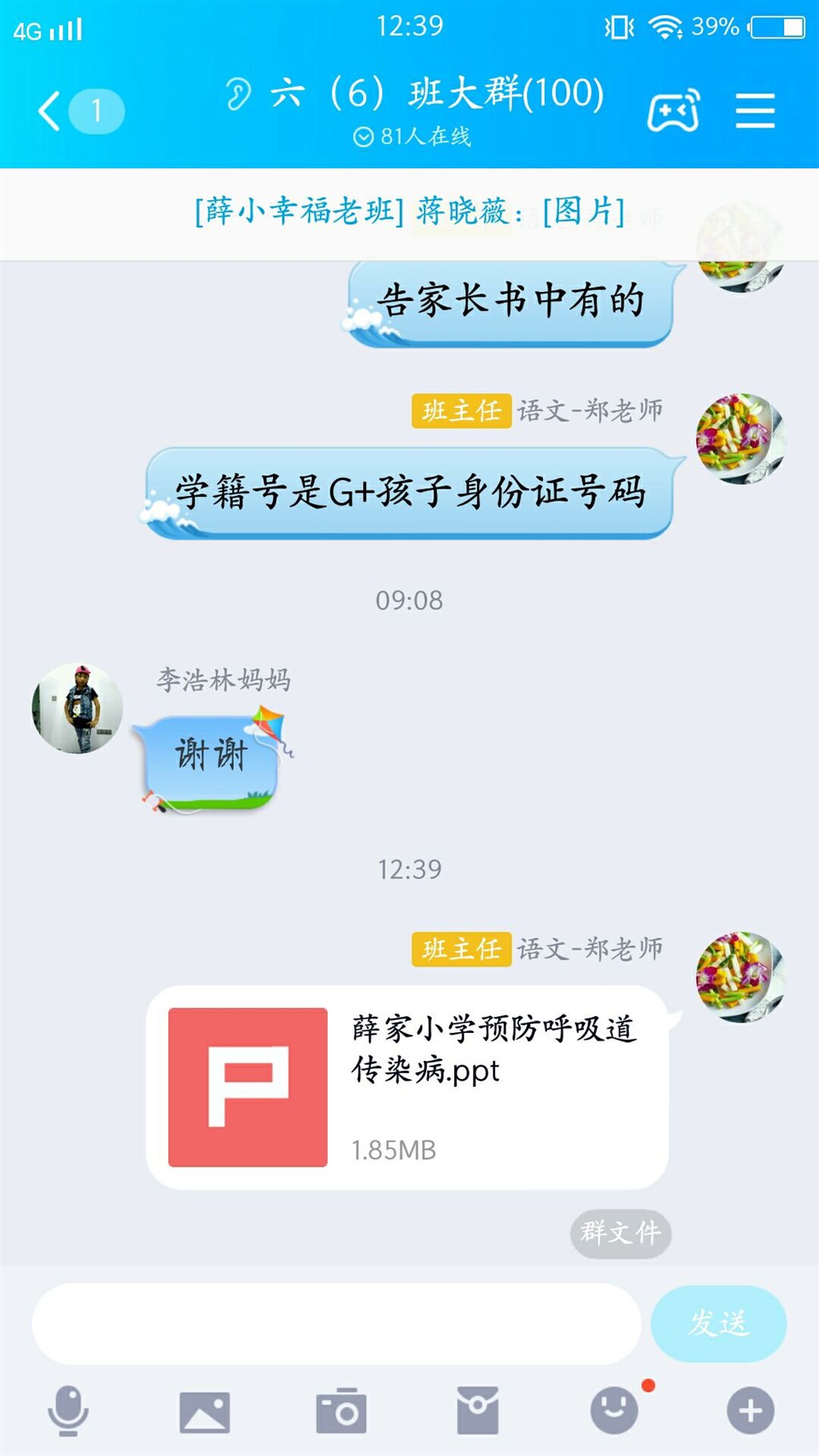Open the red packet icon

[x=477, y=1410]
